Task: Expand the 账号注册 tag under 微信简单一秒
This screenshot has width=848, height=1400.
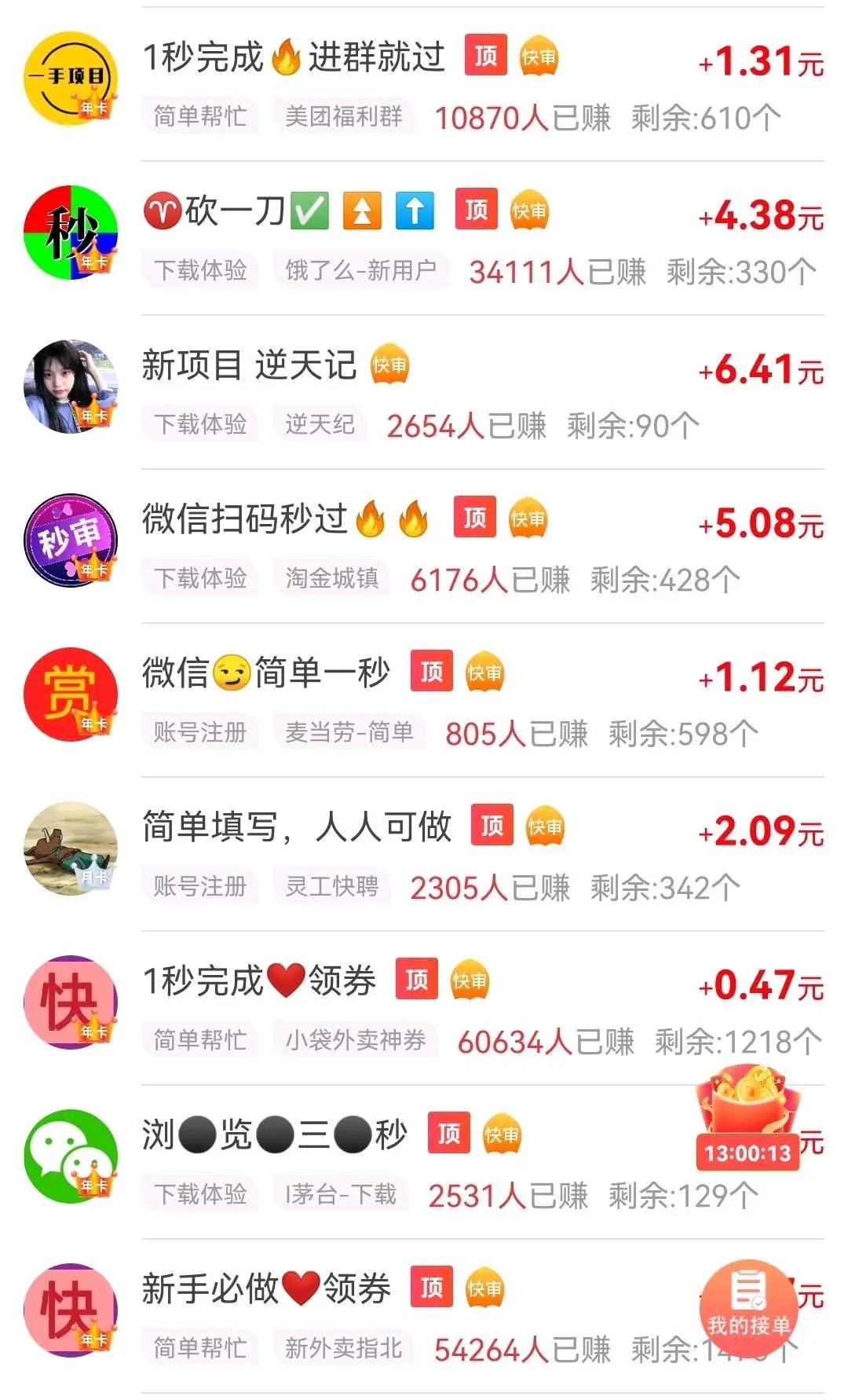Action: tap(201, 732)
